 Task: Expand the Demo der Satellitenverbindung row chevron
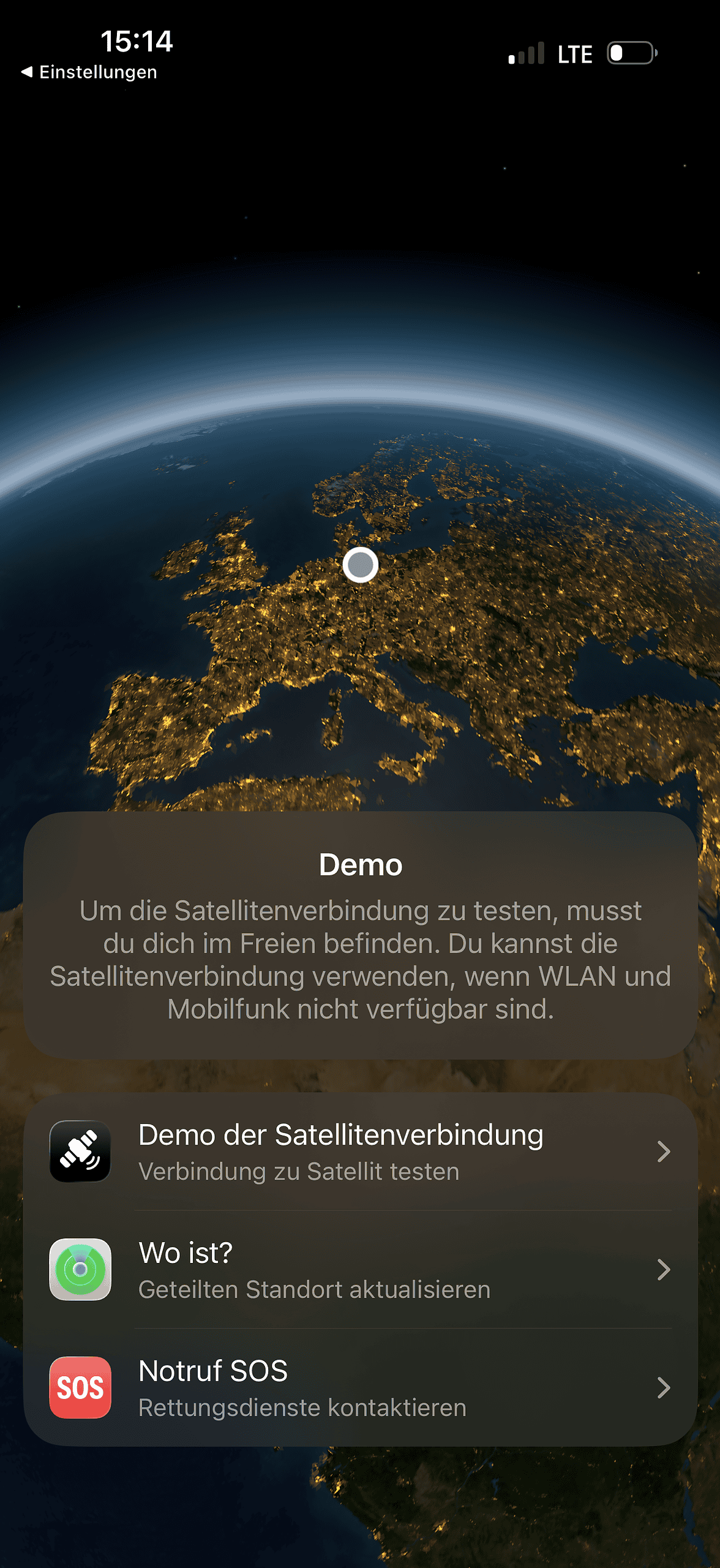(666, 1151)
